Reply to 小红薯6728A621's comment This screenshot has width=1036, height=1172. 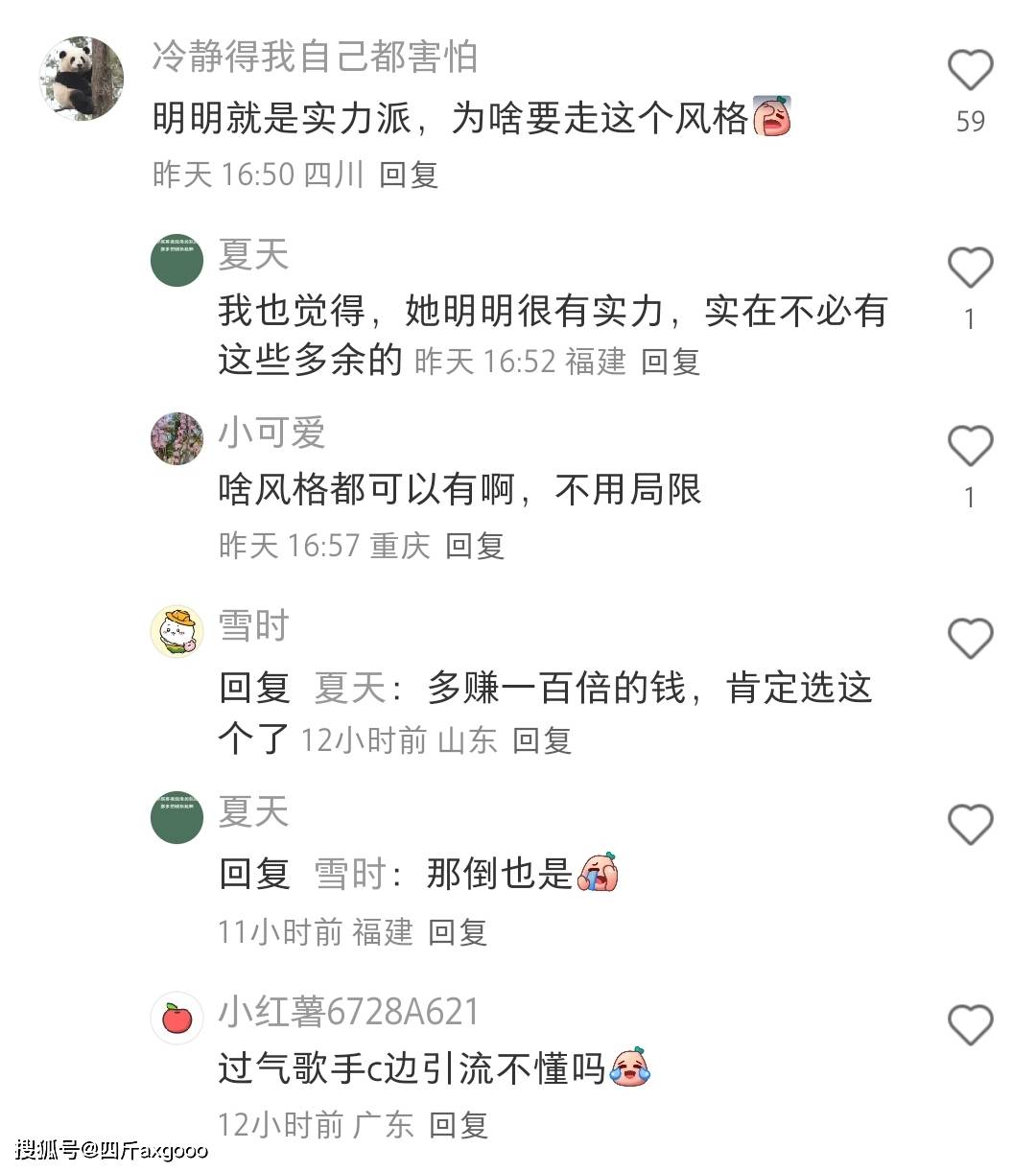pos(459,1124)
